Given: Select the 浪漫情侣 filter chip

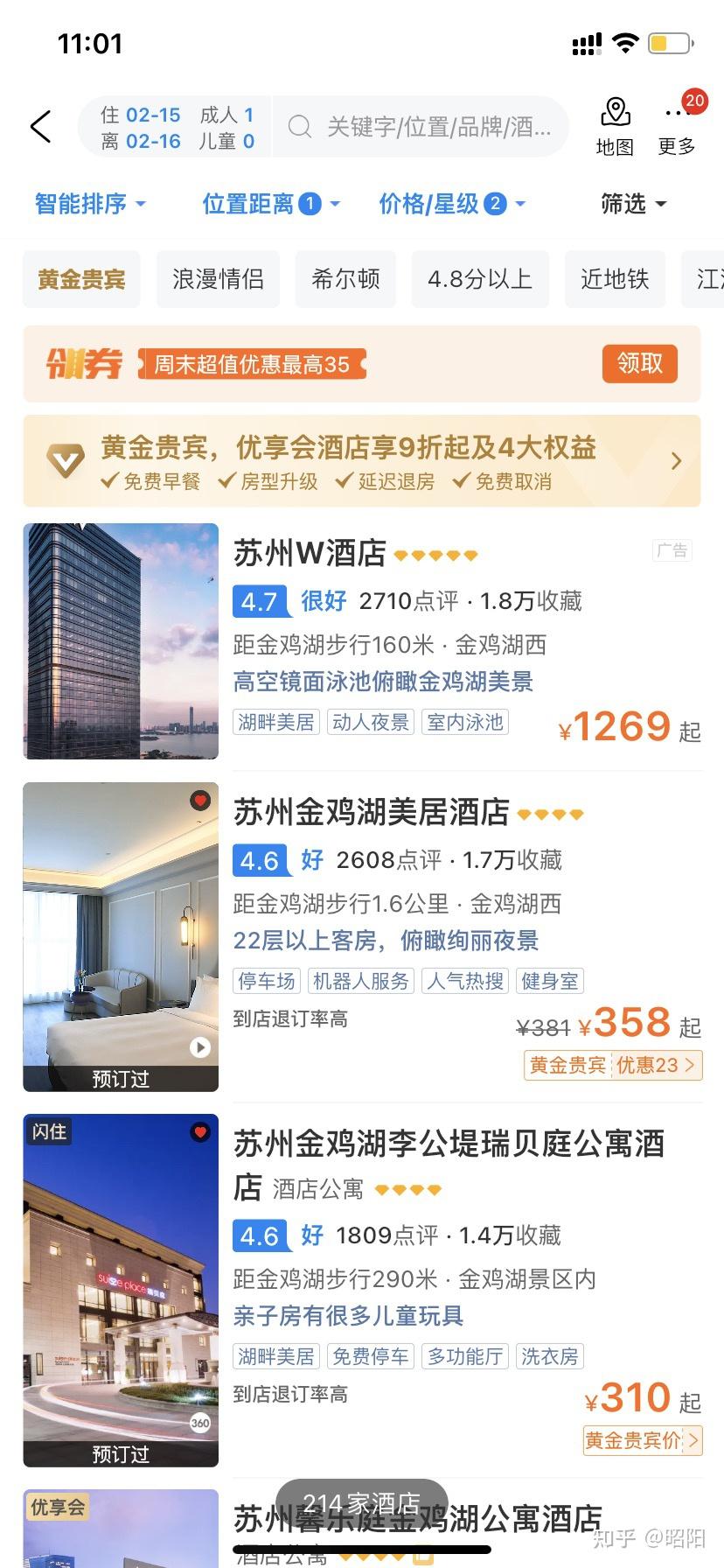Looking at the screenshot, I should [x=218, y=279].
